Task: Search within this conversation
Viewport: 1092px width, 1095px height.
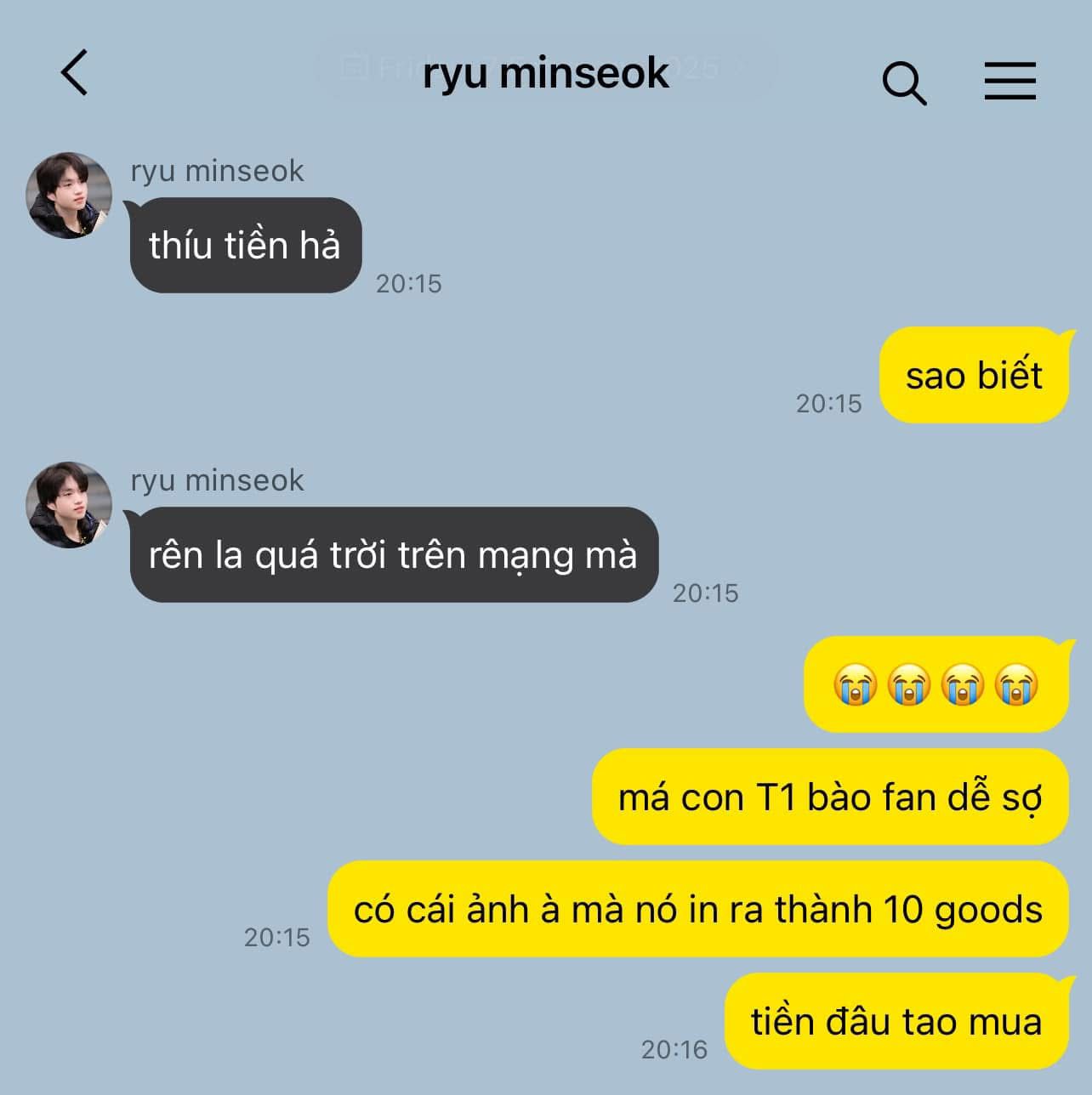Action: tap(904, 82)
